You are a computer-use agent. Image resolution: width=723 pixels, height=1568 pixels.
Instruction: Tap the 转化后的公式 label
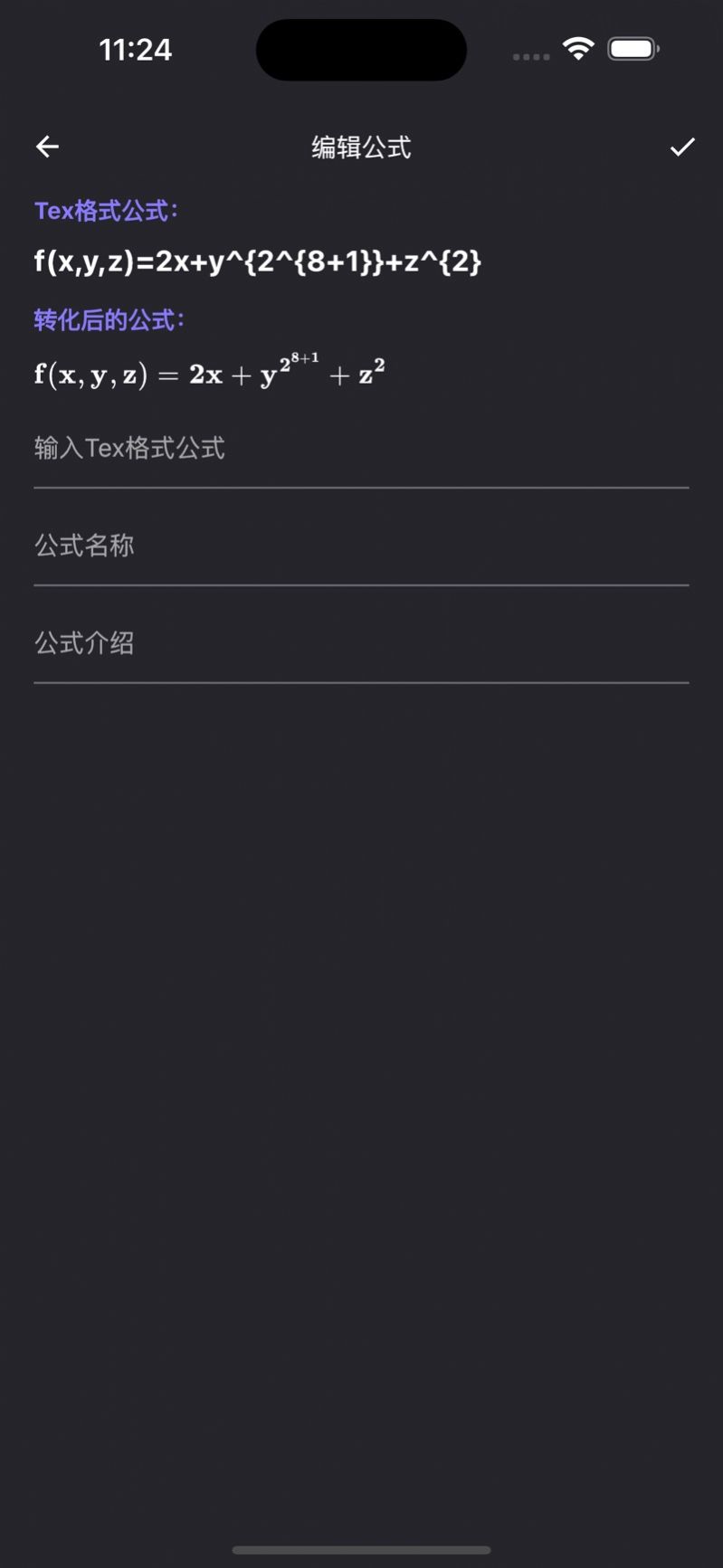pyautogui.click(x=106, y=318)
